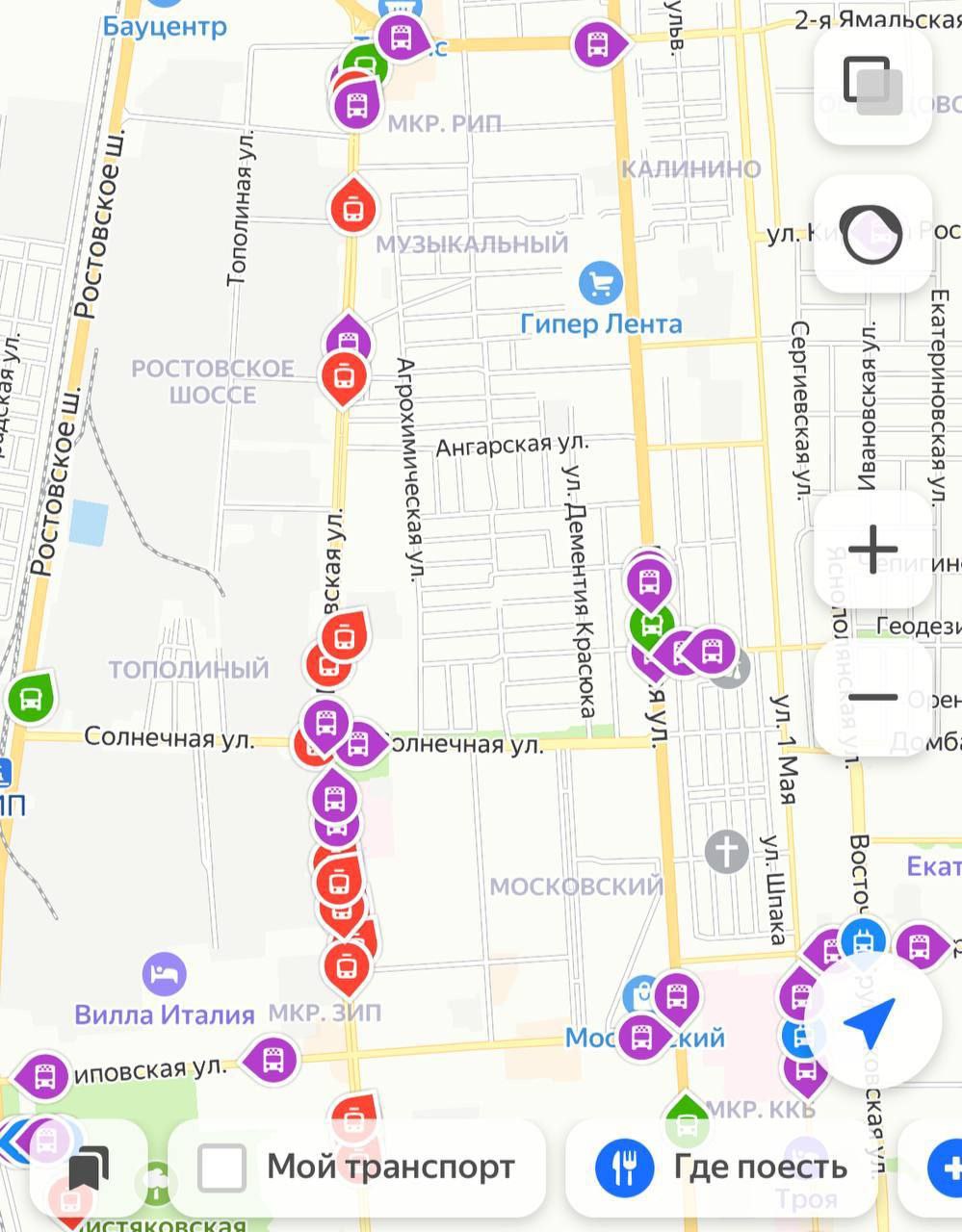
Task: Select the Где поесть chip
Action: [x=721, y=1168]
